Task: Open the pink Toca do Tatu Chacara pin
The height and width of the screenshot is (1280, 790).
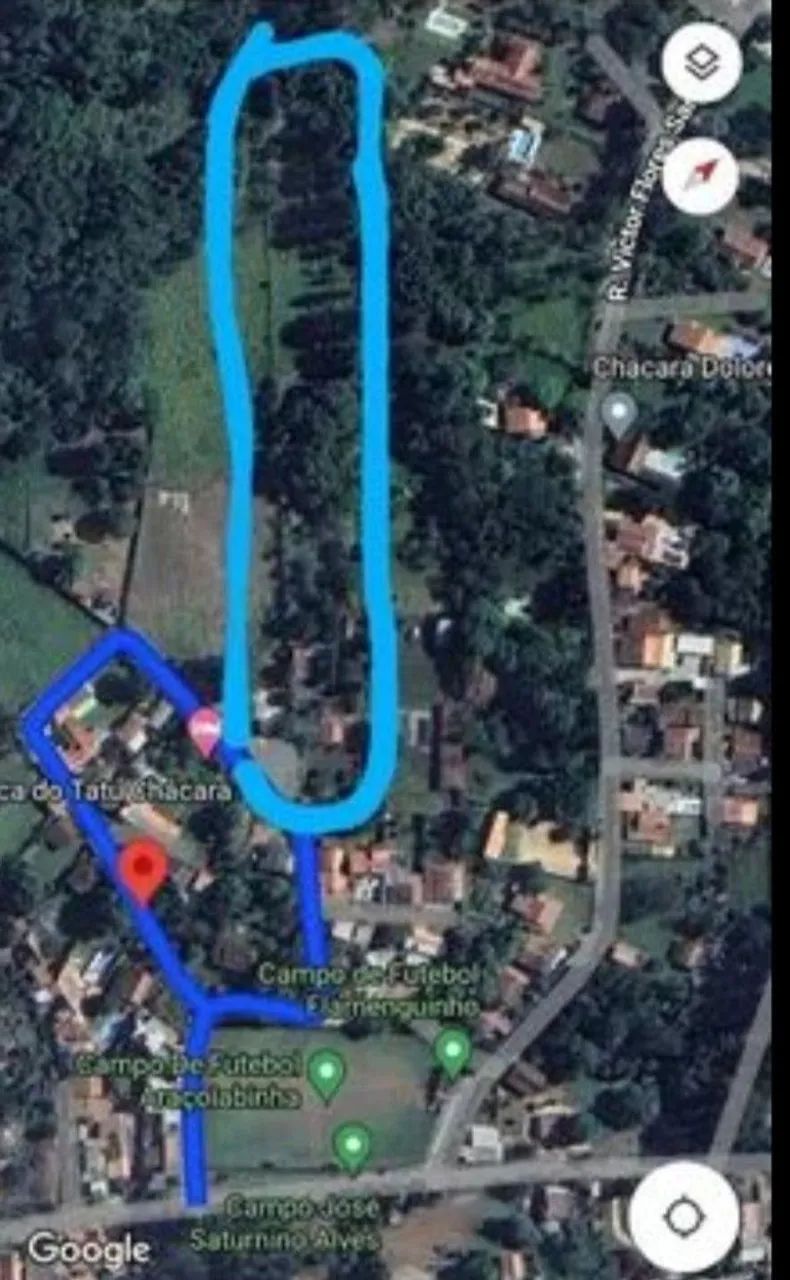Action: click(205, 732)
